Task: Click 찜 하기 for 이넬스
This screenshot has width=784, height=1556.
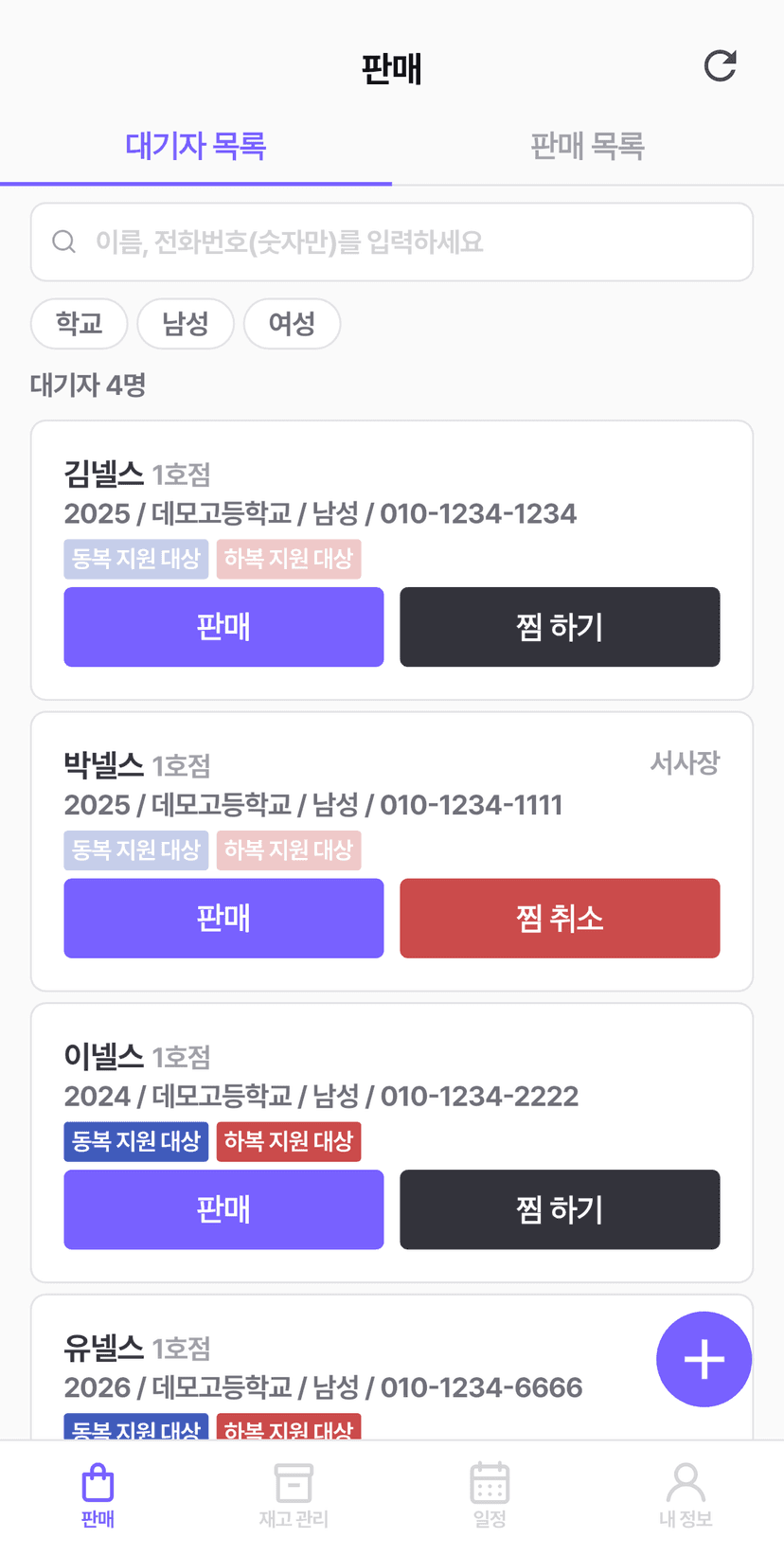Action: coord(560,1209)
